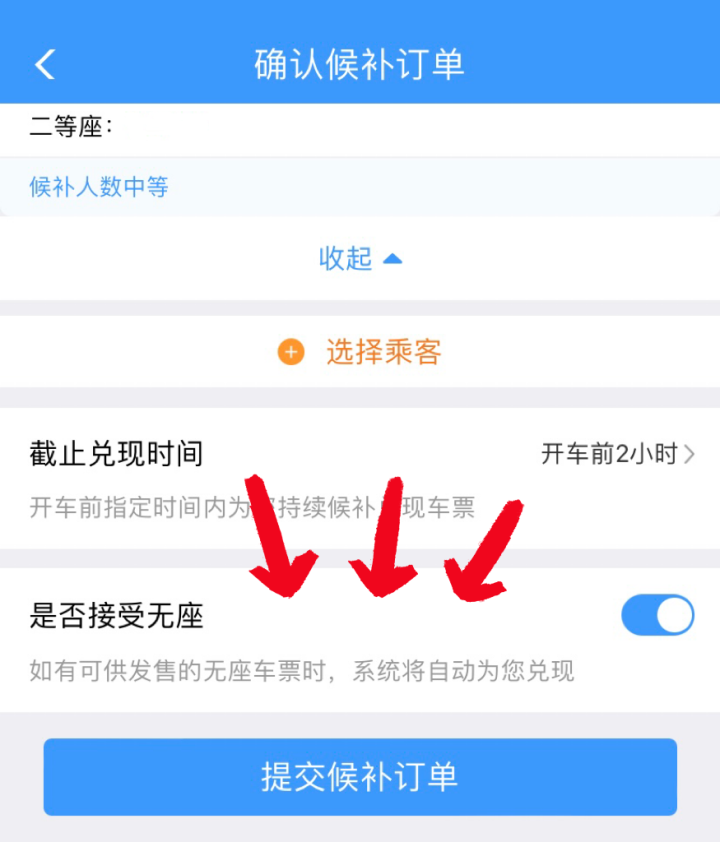Collapse the section with 收起

(359, 258)
